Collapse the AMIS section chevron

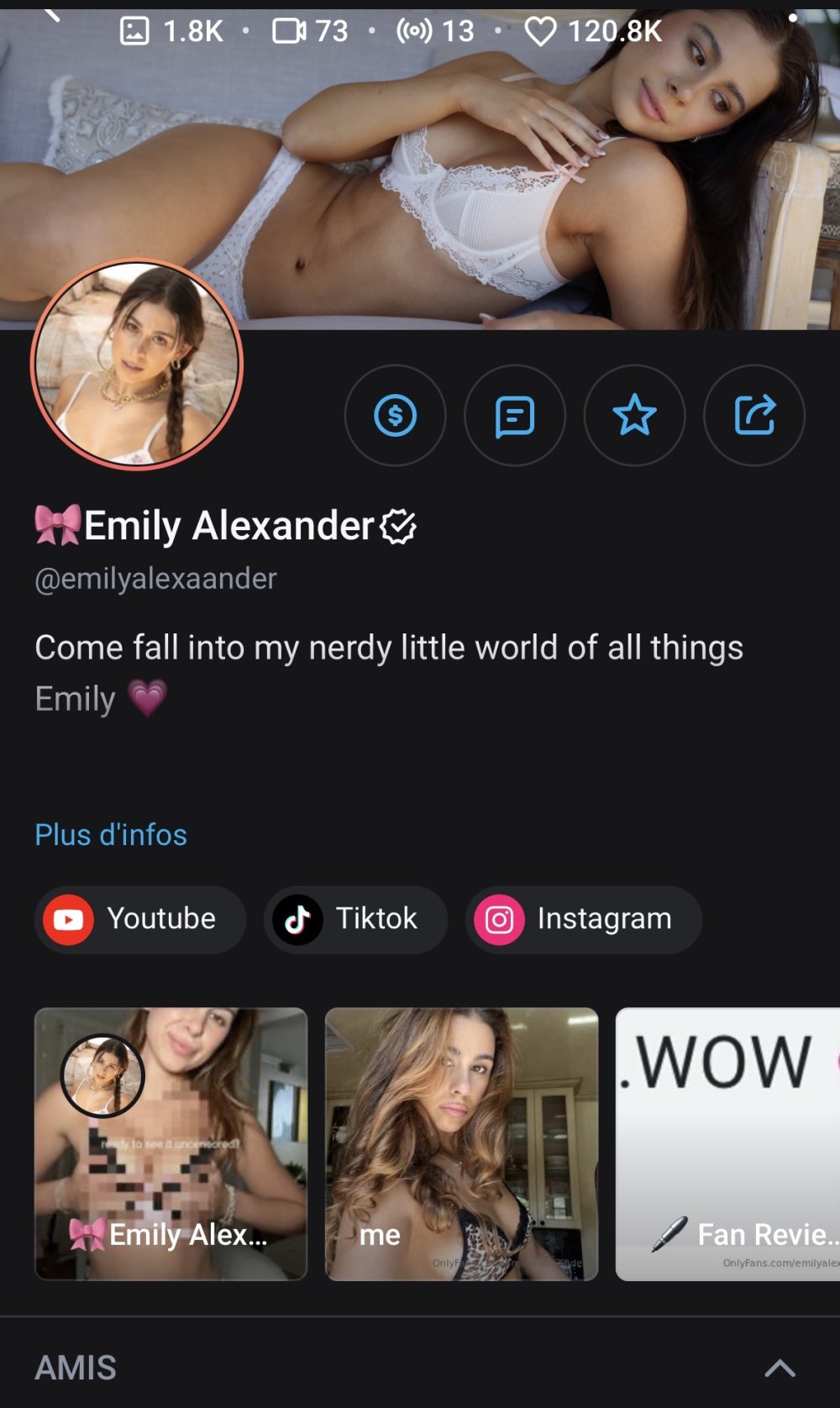coord(780,1368)
